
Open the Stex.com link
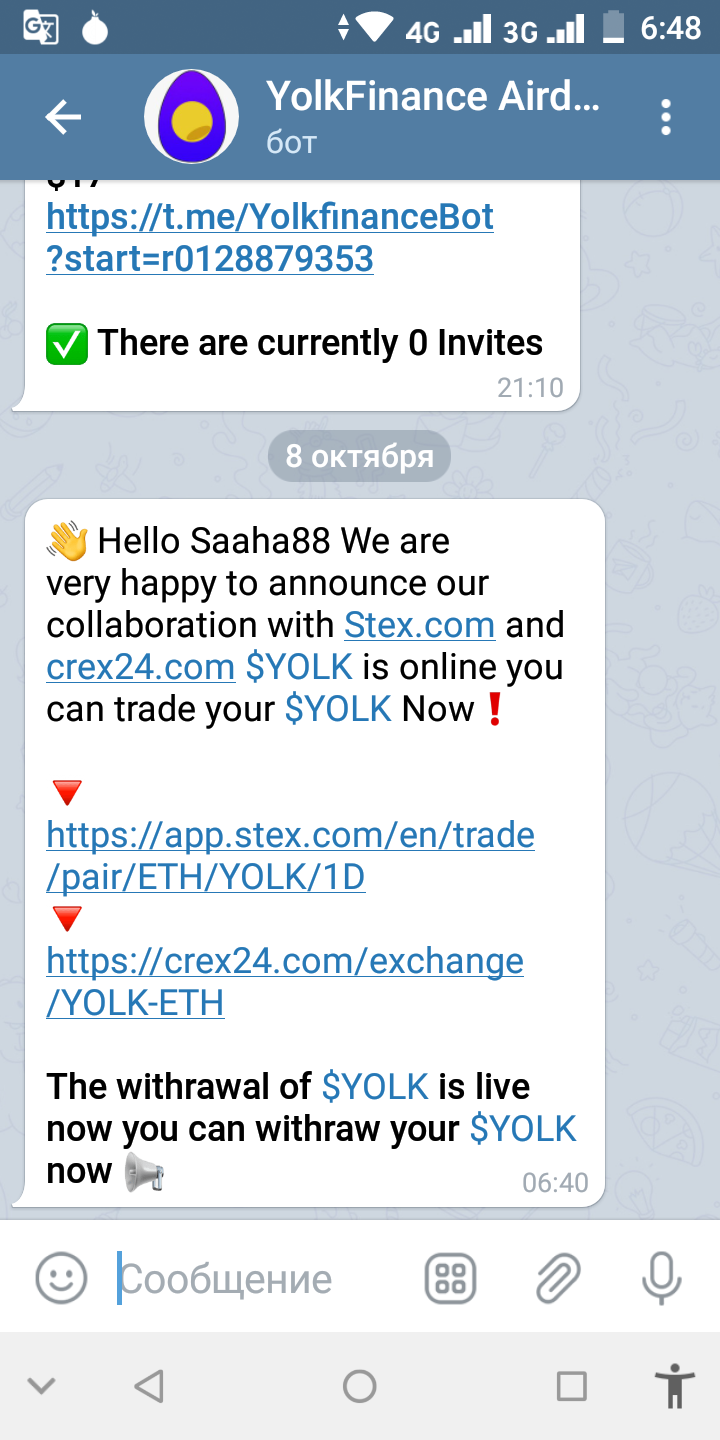[x=419, y=625]
